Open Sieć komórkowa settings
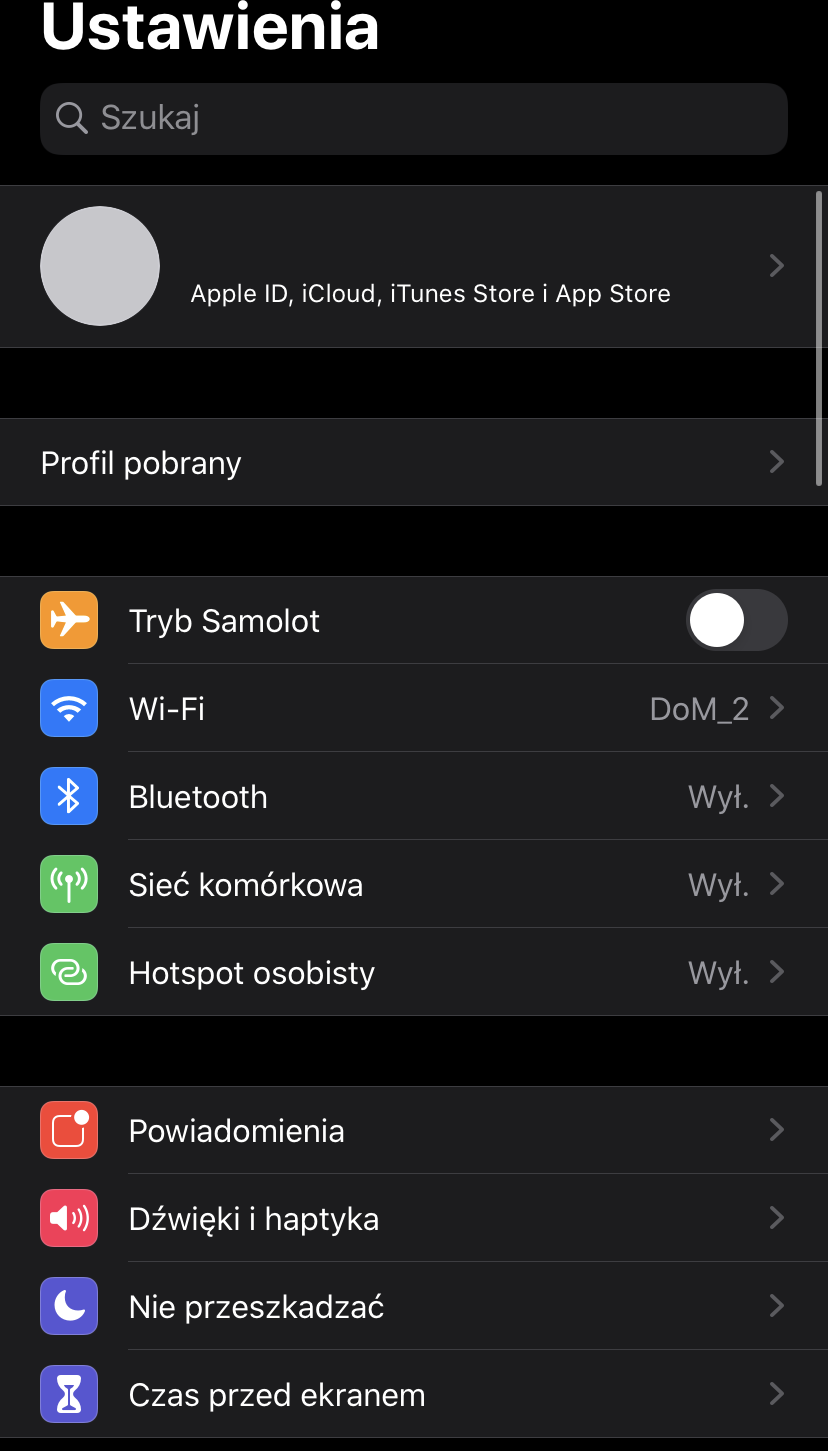Viewport: 828px width, 1451px height. point(414,884)
